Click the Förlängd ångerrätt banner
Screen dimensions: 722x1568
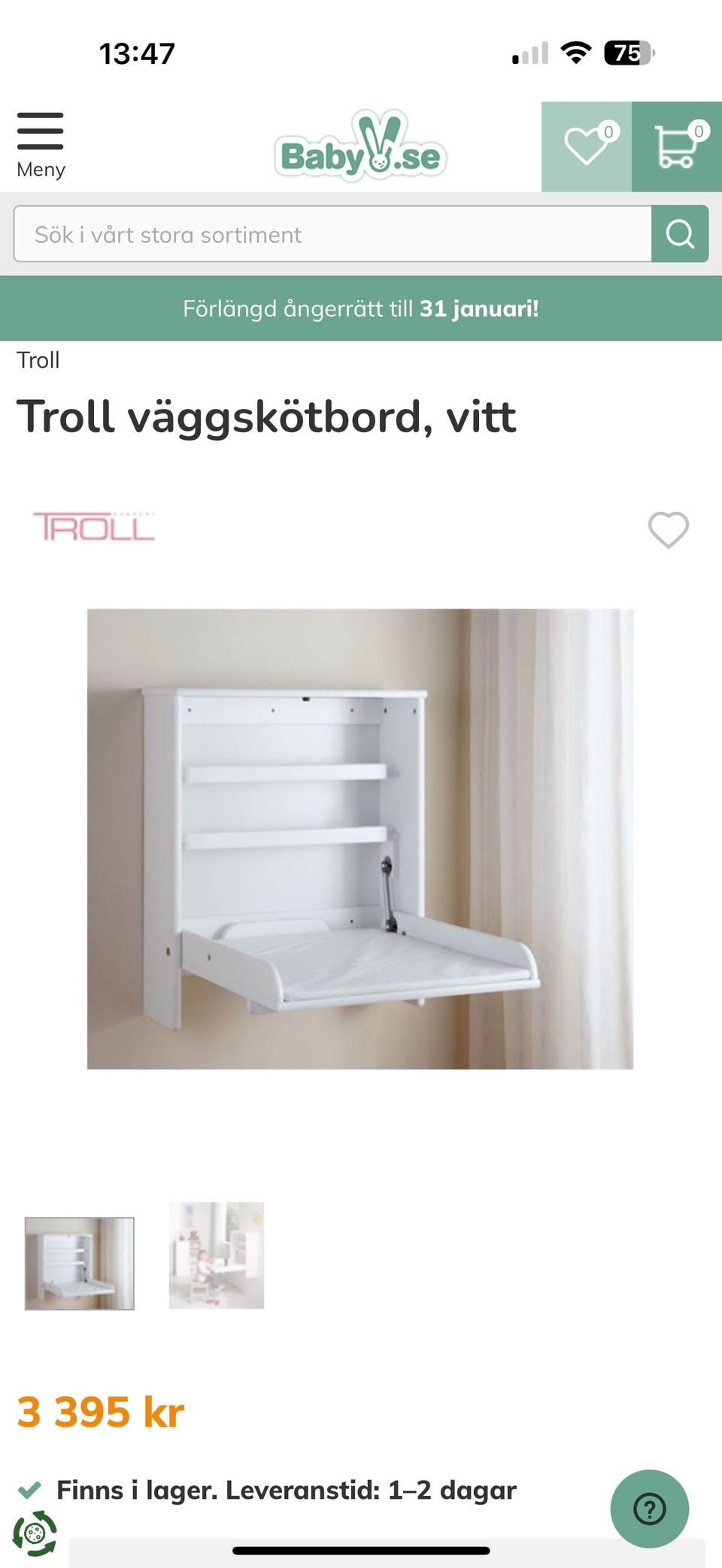pos(361,307)
